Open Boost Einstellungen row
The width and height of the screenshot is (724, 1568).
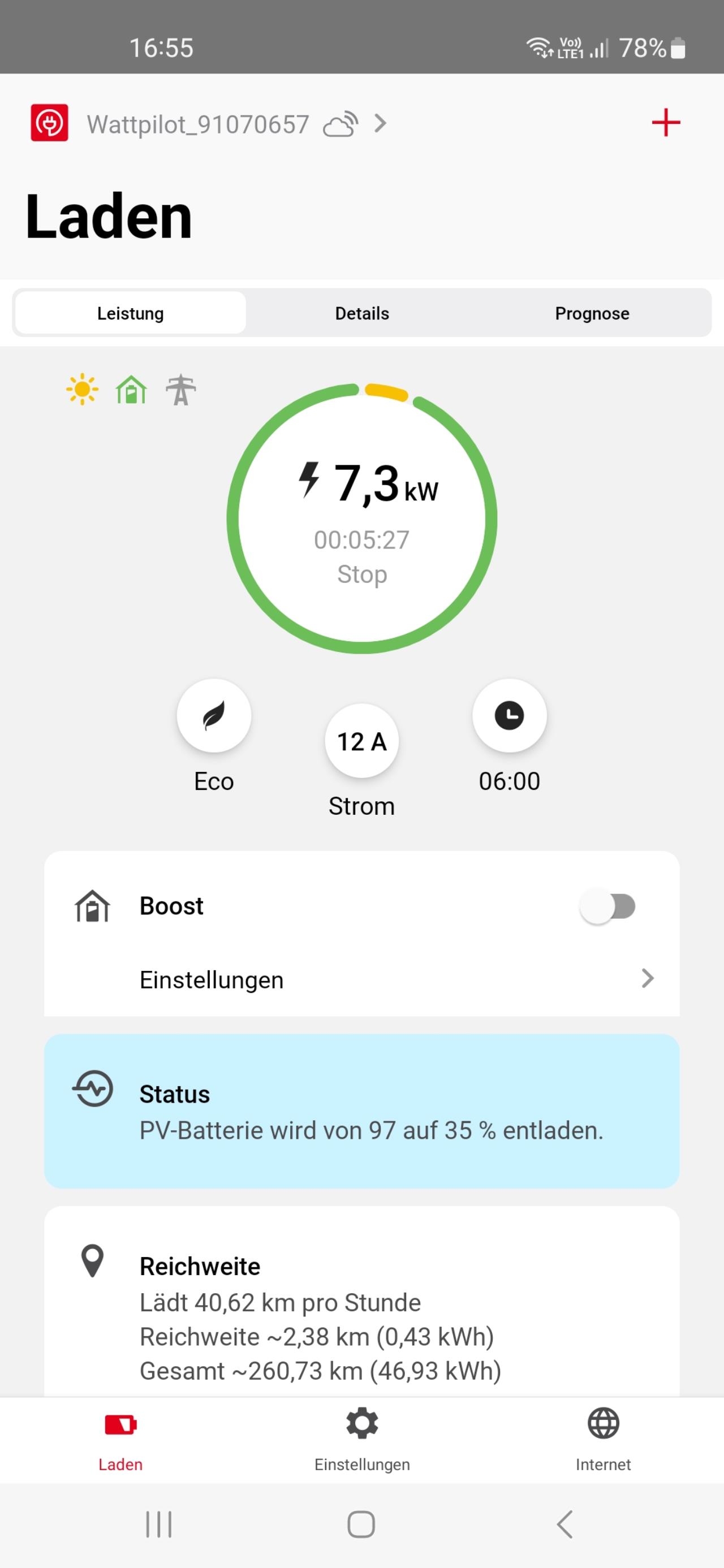point(361,979)
